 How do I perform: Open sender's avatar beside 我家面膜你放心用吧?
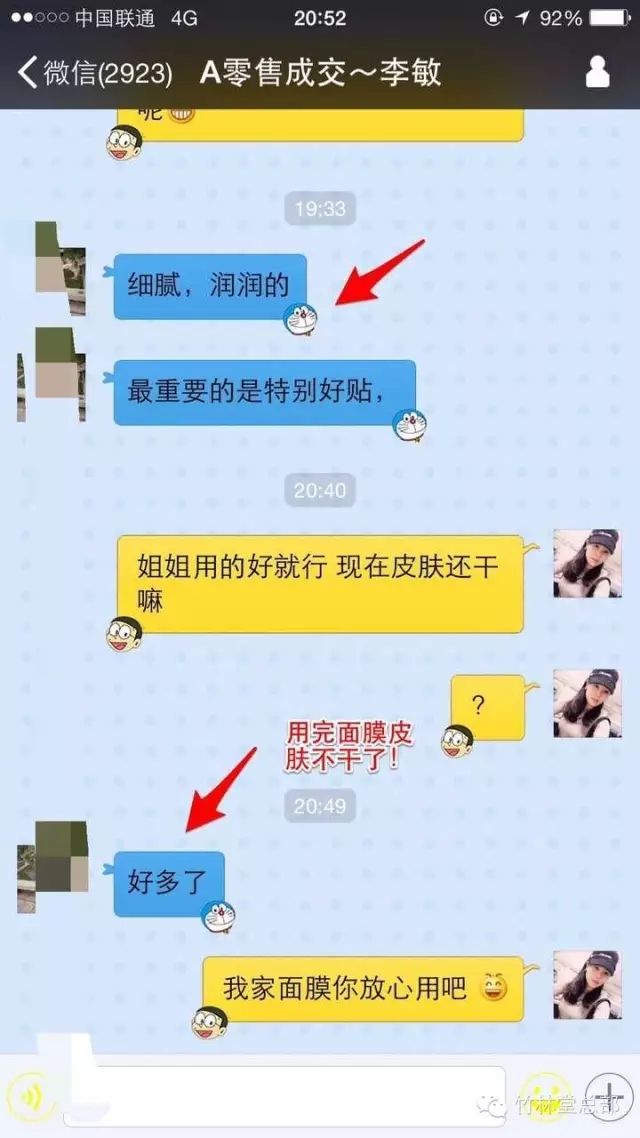point(587,984)
